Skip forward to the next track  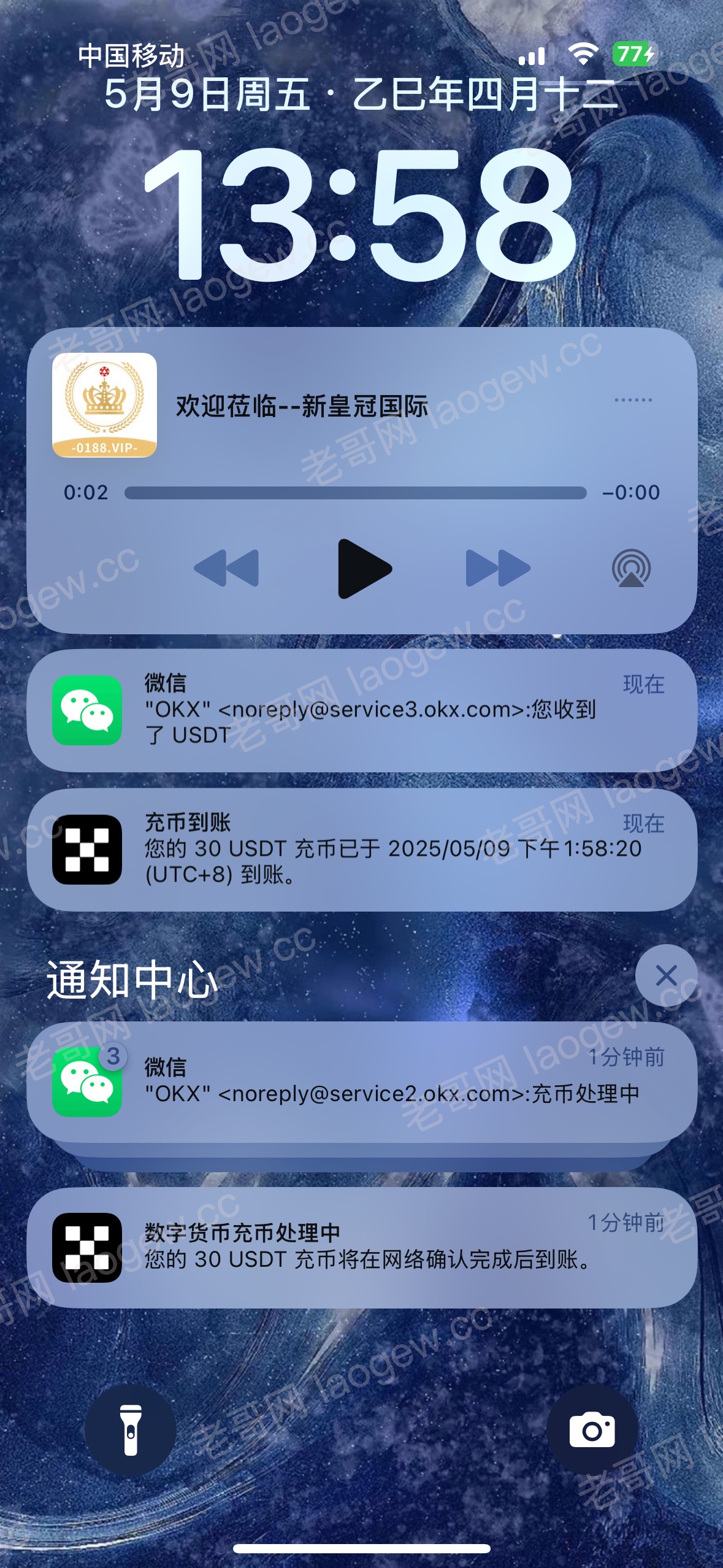[x=498, y=568]
